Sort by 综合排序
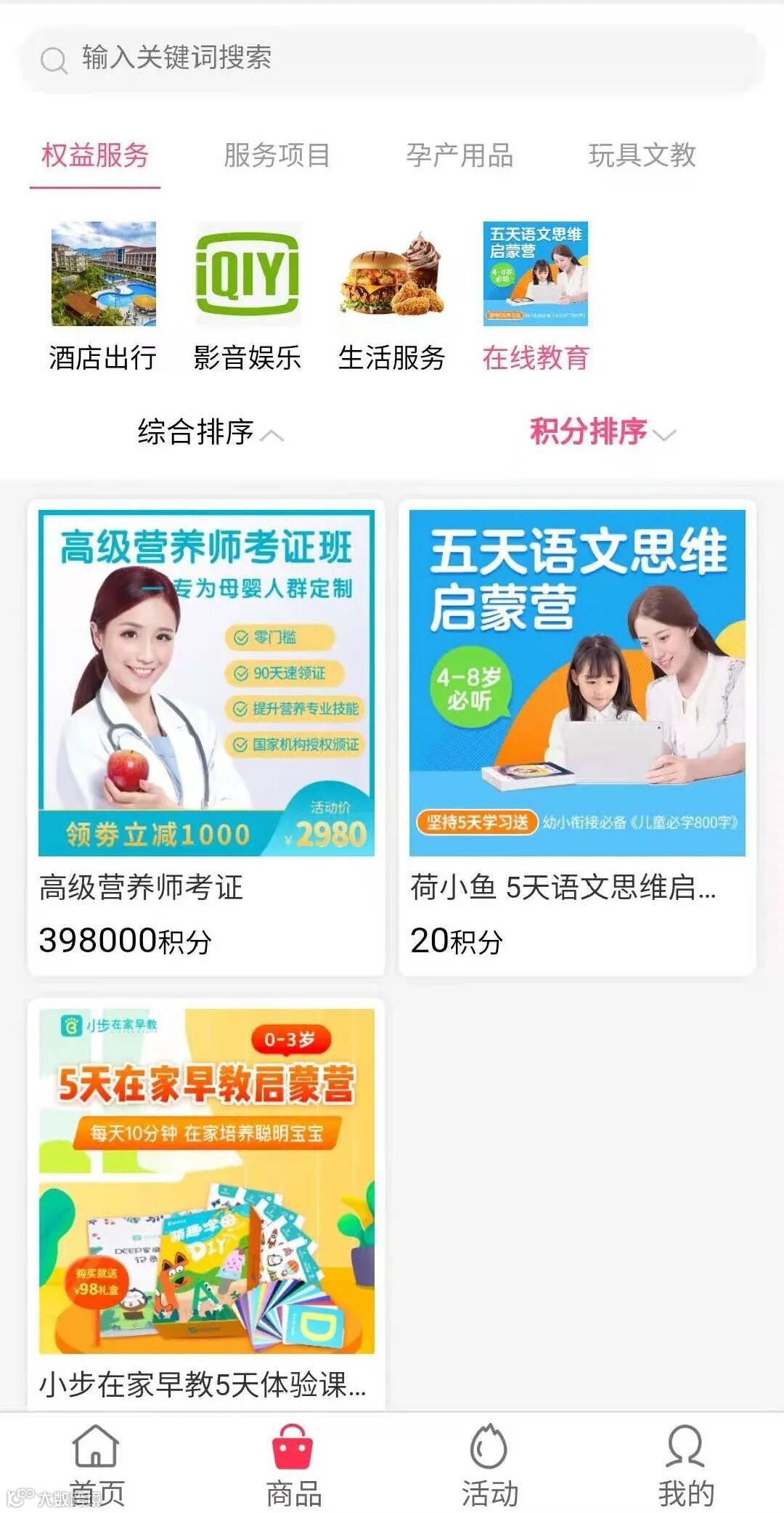This screenshot has height=1513, width=784. pyautogui.click(x=209, y=432)
